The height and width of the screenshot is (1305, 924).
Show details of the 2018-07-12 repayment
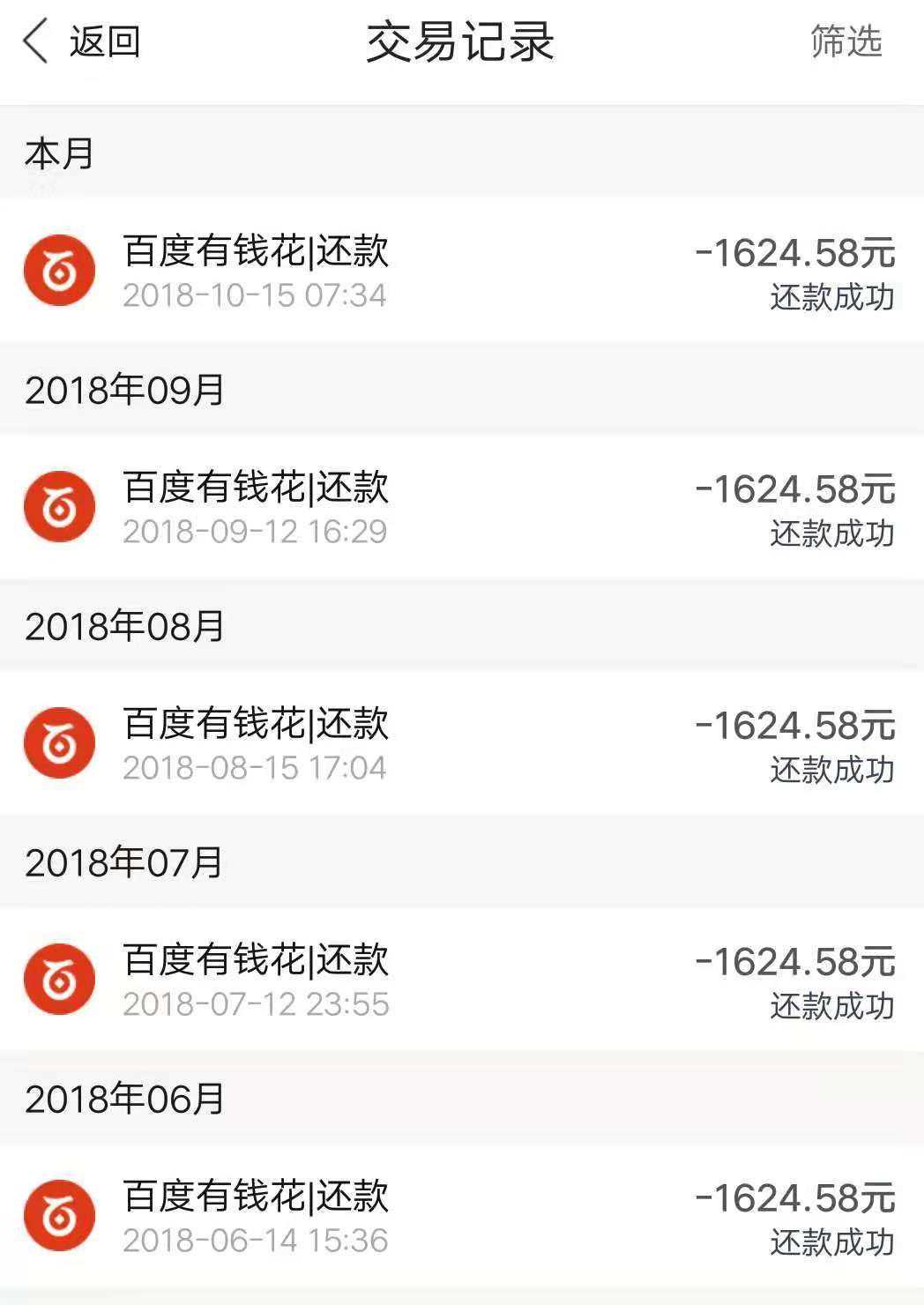click(461, 980)
